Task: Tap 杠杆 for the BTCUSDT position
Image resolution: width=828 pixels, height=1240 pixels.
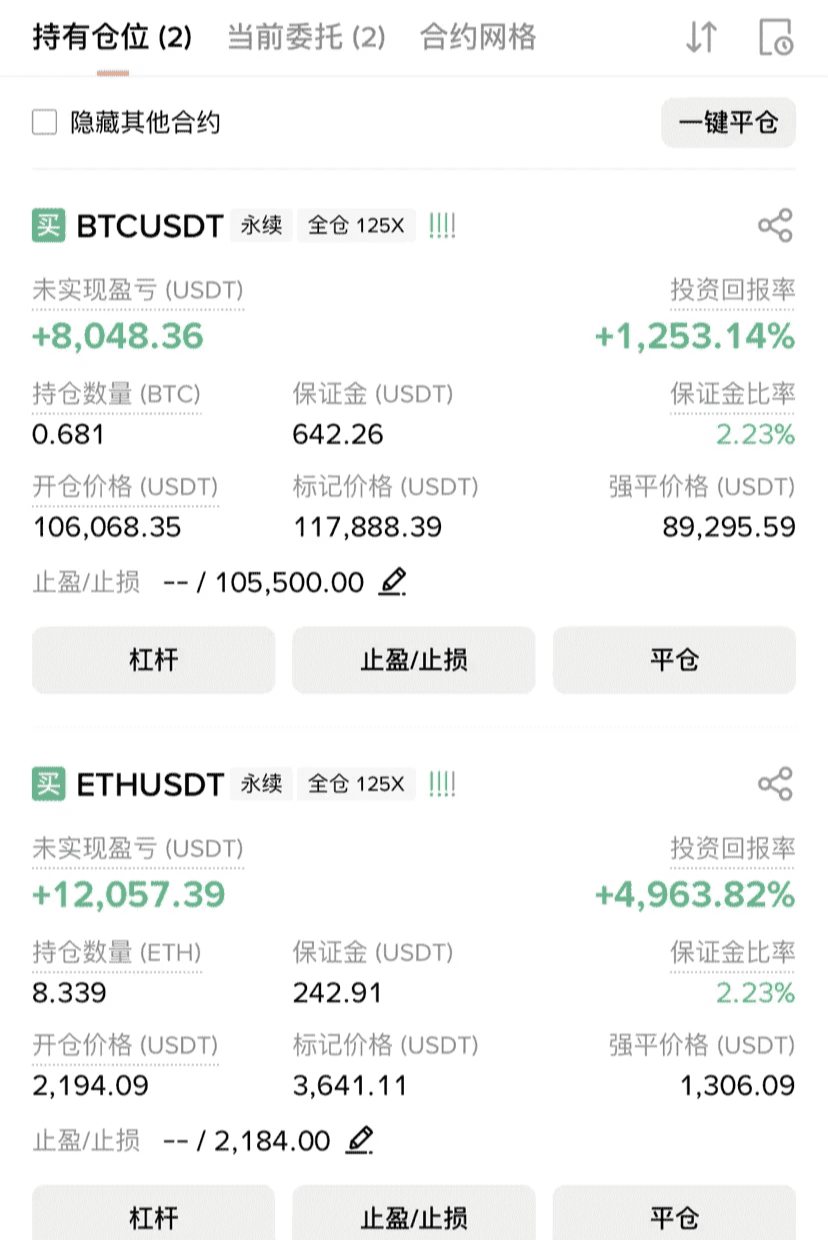Action: 153,660
